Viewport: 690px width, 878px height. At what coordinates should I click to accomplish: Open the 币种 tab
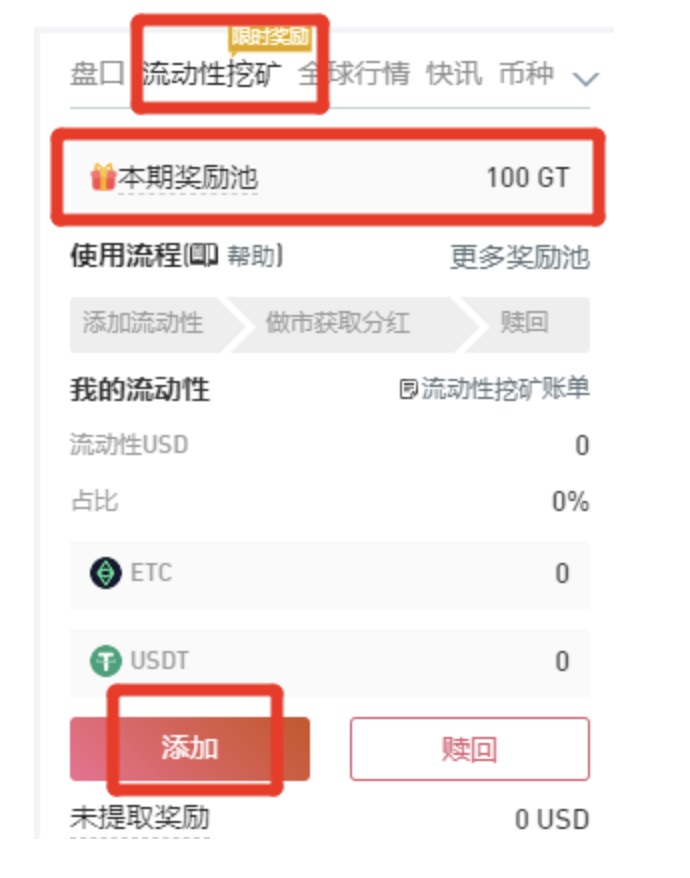(526, 74)
